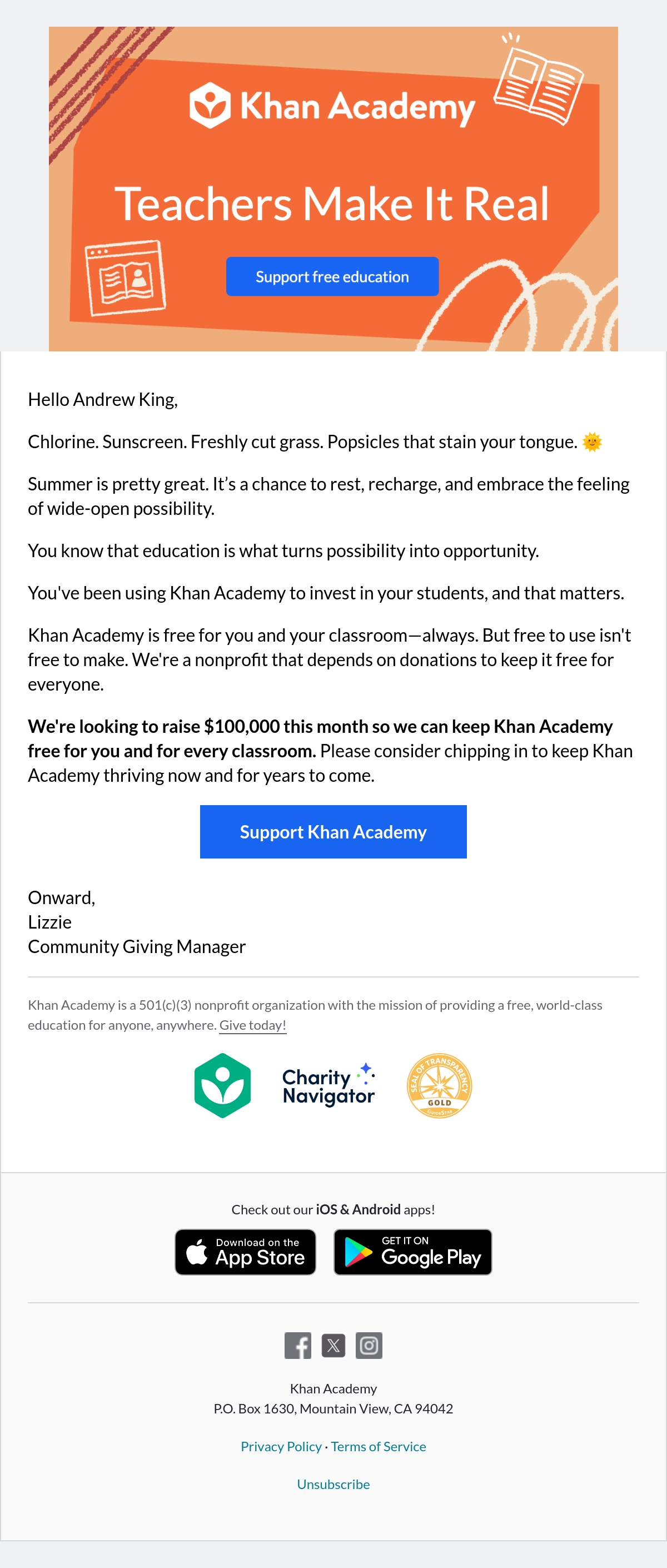Tap the Support Khan Academy button
Image resolution: width=667 pixels, height=1568 pixels.
pos(333,831)
